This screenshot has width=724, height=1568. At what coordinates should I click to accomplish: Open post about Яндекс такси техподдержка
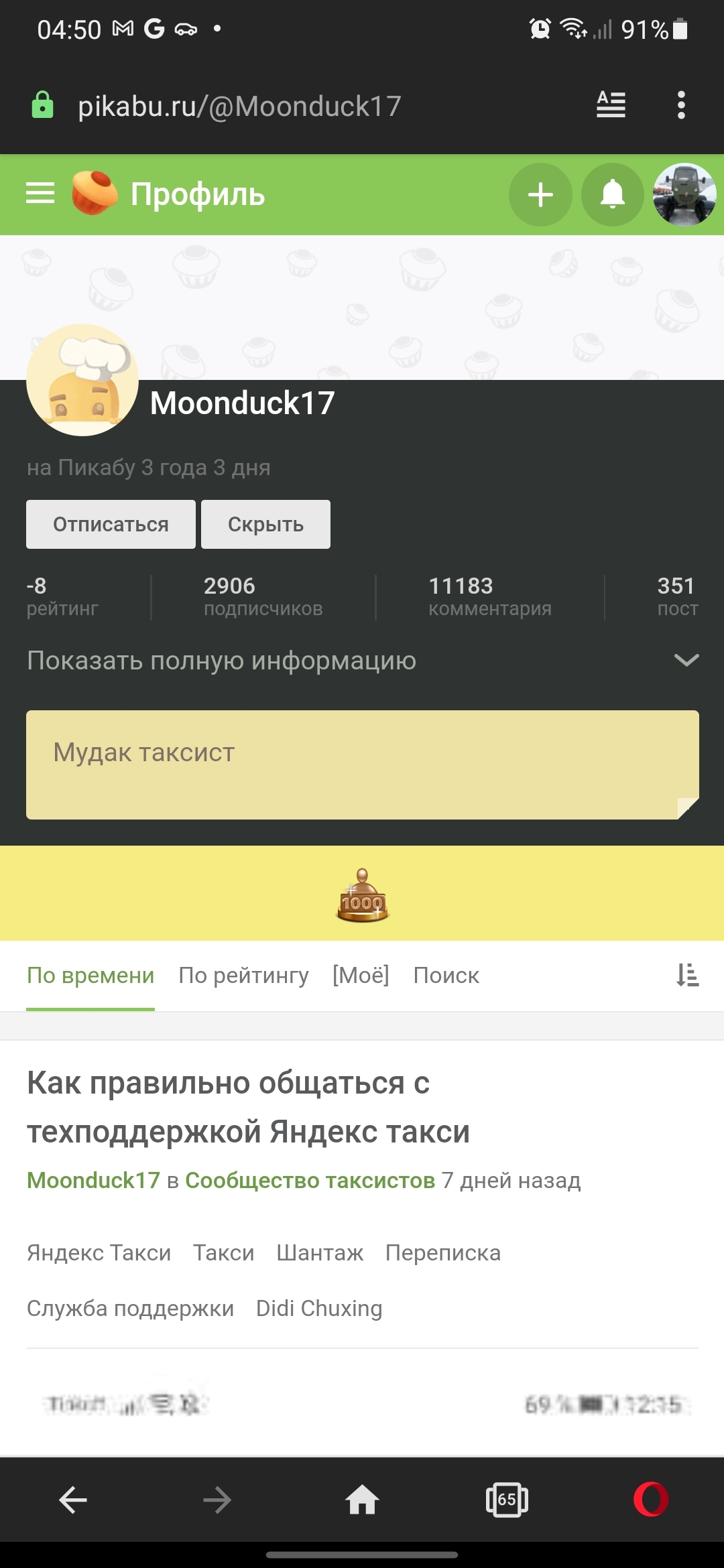(x=248, y=1107)
